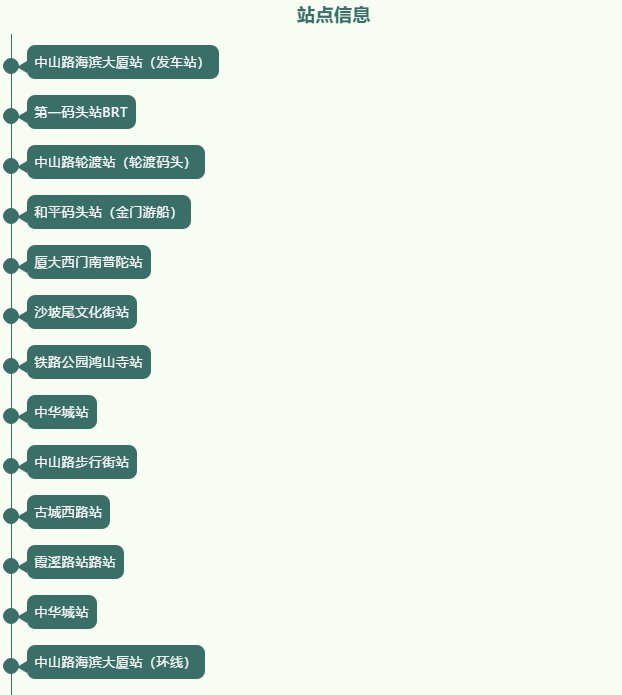Tap 和平码头站（金门游船）stop
This screenshot has width=622, height=695.
point(108,212)
